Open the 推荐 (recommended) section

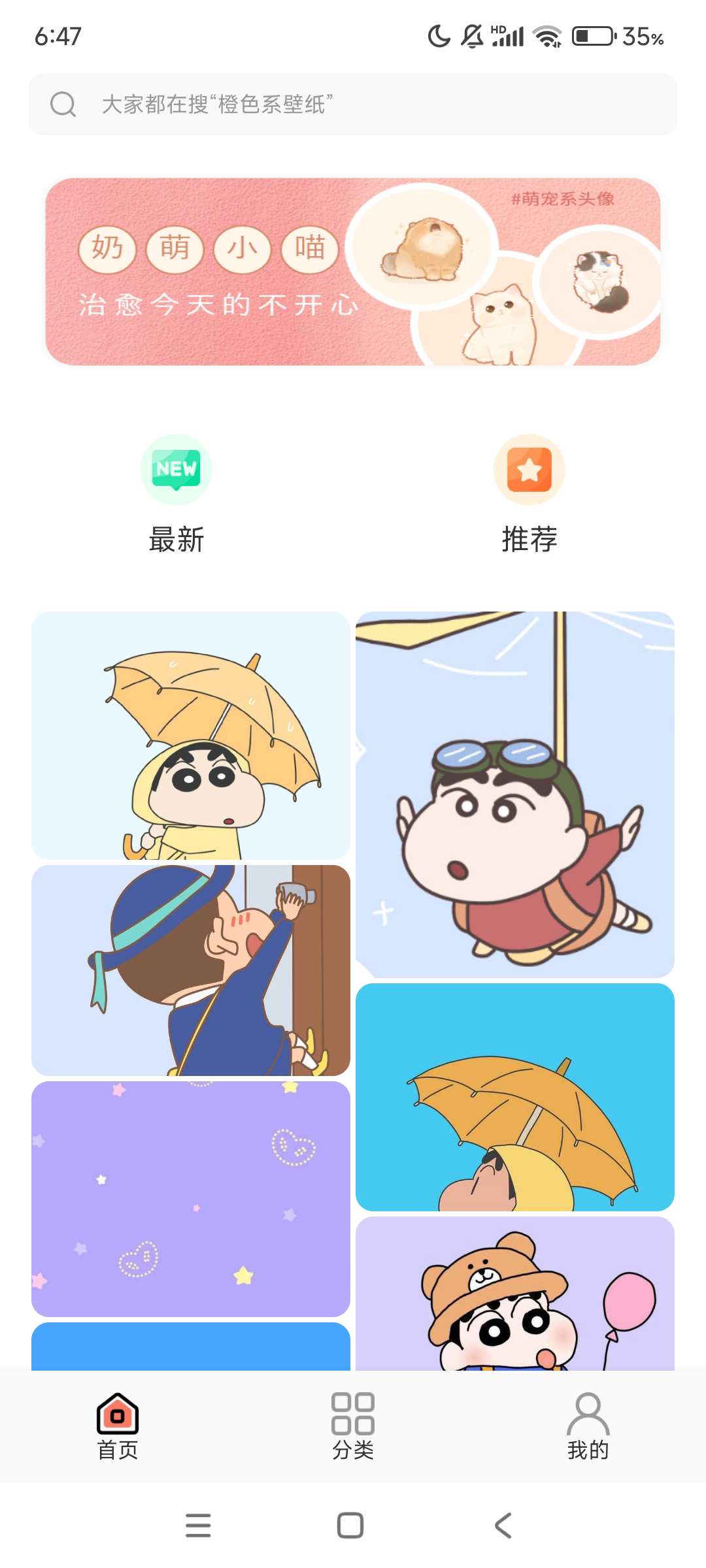coord(529,495)
